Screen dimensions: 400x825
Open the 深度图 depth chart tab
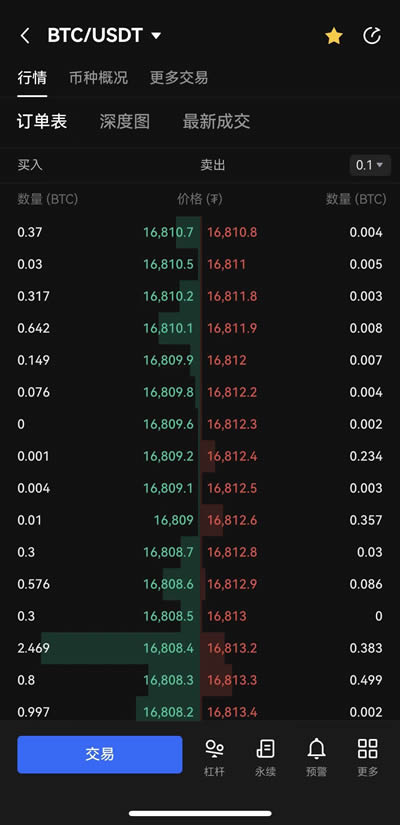pos(125,122)
